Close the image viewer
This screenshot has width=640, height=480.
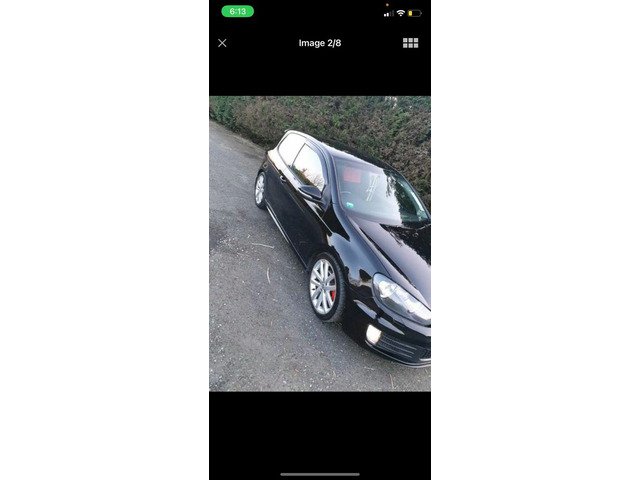tap(222, 43)
